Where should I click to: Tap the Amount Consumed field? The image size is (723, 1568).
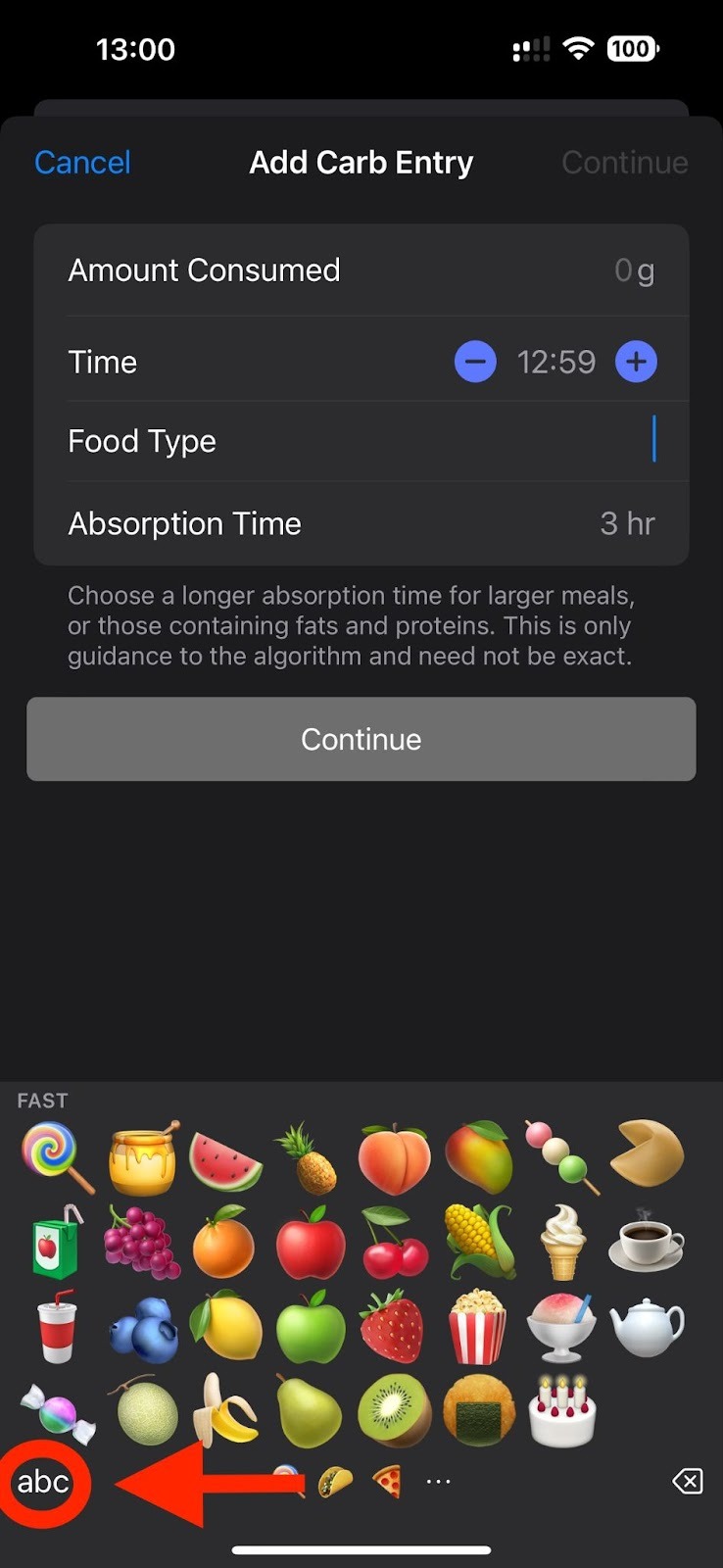(x=361, y=270)
